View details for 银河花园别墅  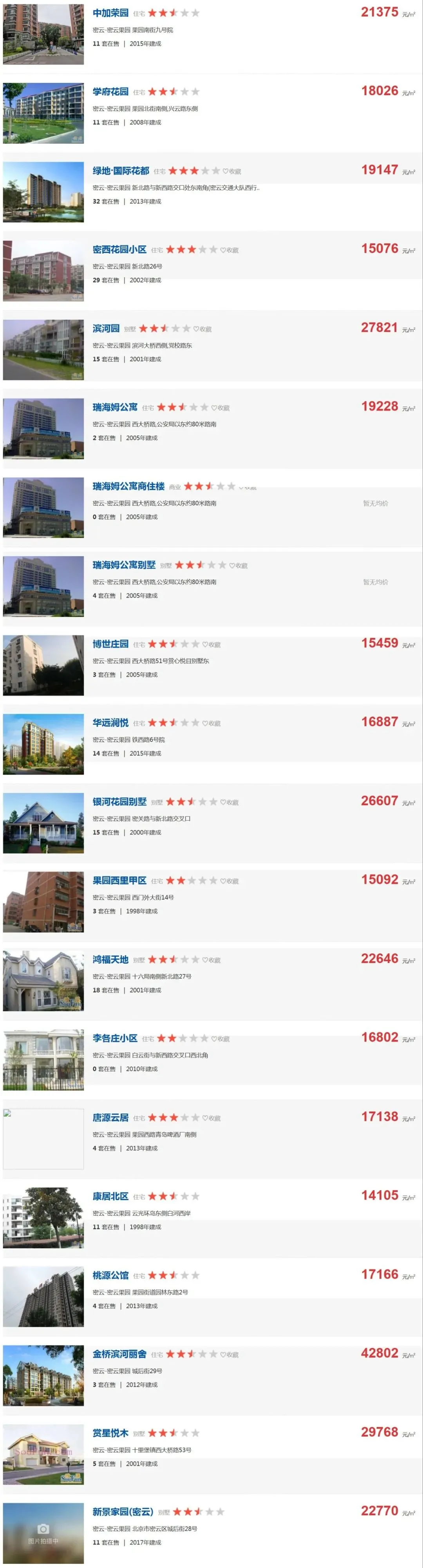119,802
